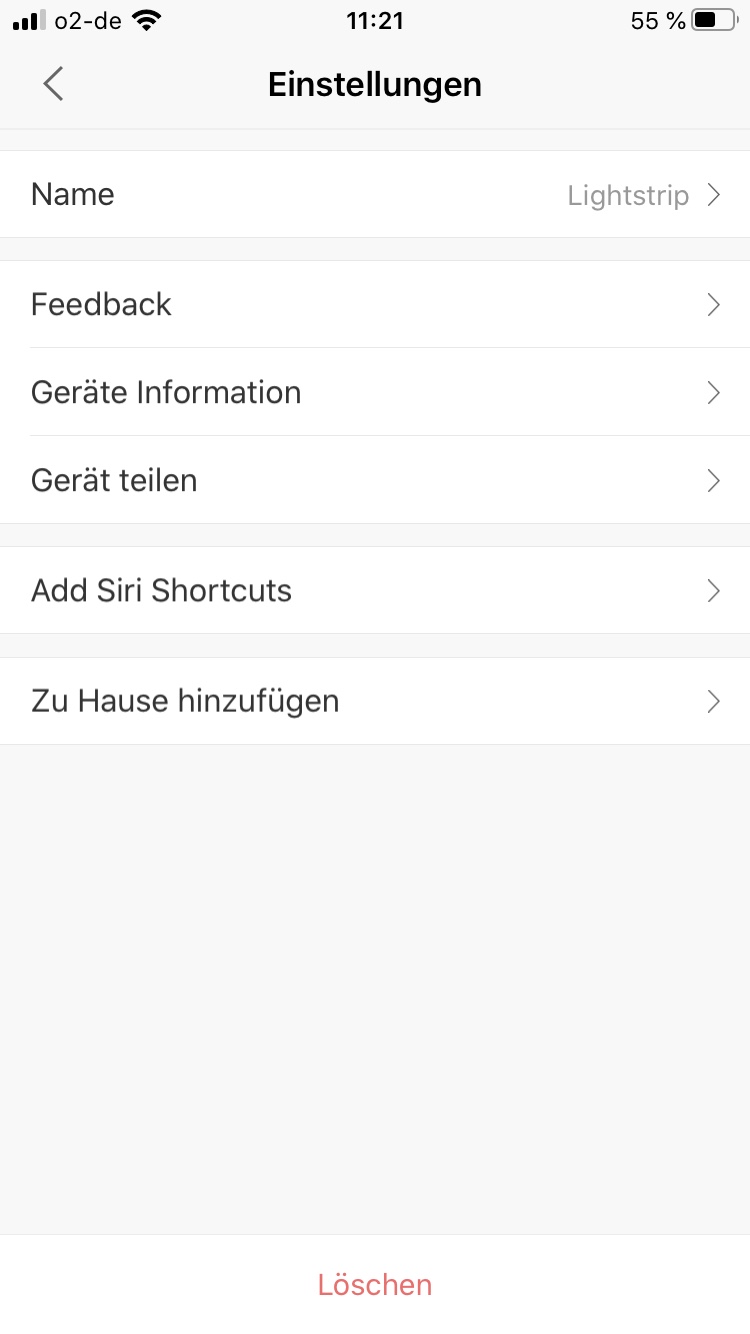The image size is (750, 1334).
Task: Tap the chevron beside Geräte Information
Action: pos(713,392)
